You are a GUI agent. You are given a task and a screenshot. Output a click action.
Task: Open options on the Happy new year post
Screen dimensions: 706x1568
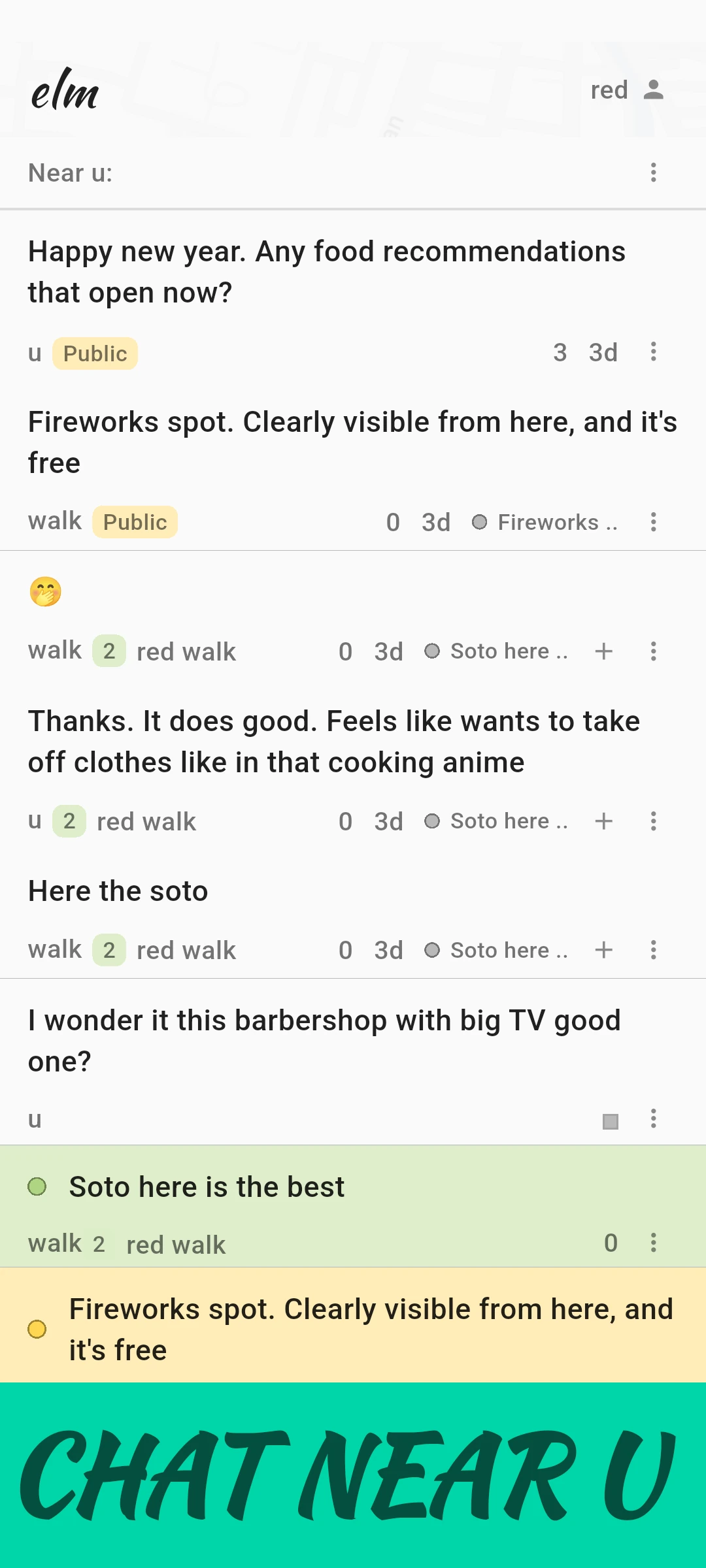click(653, 353)
